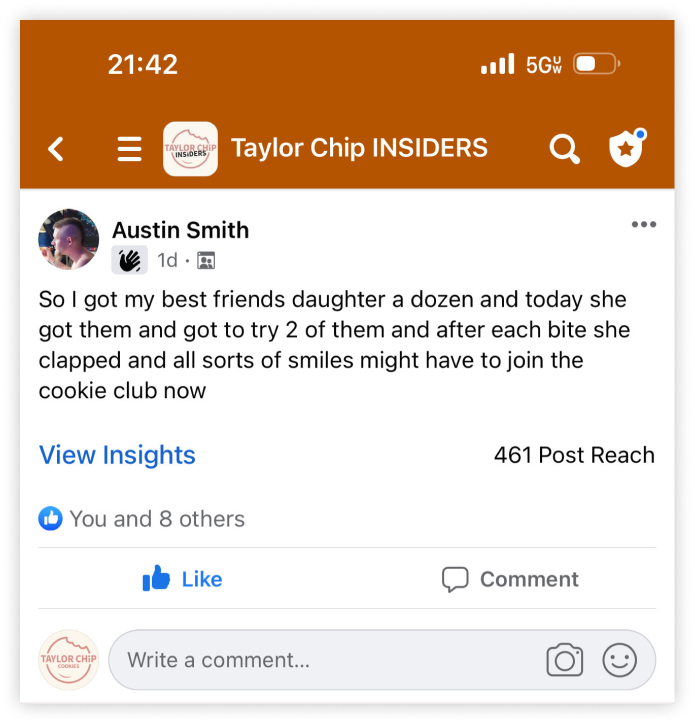695x725 pixels.
Task: Open Austin Smith's profile name link
Action: 180,230
